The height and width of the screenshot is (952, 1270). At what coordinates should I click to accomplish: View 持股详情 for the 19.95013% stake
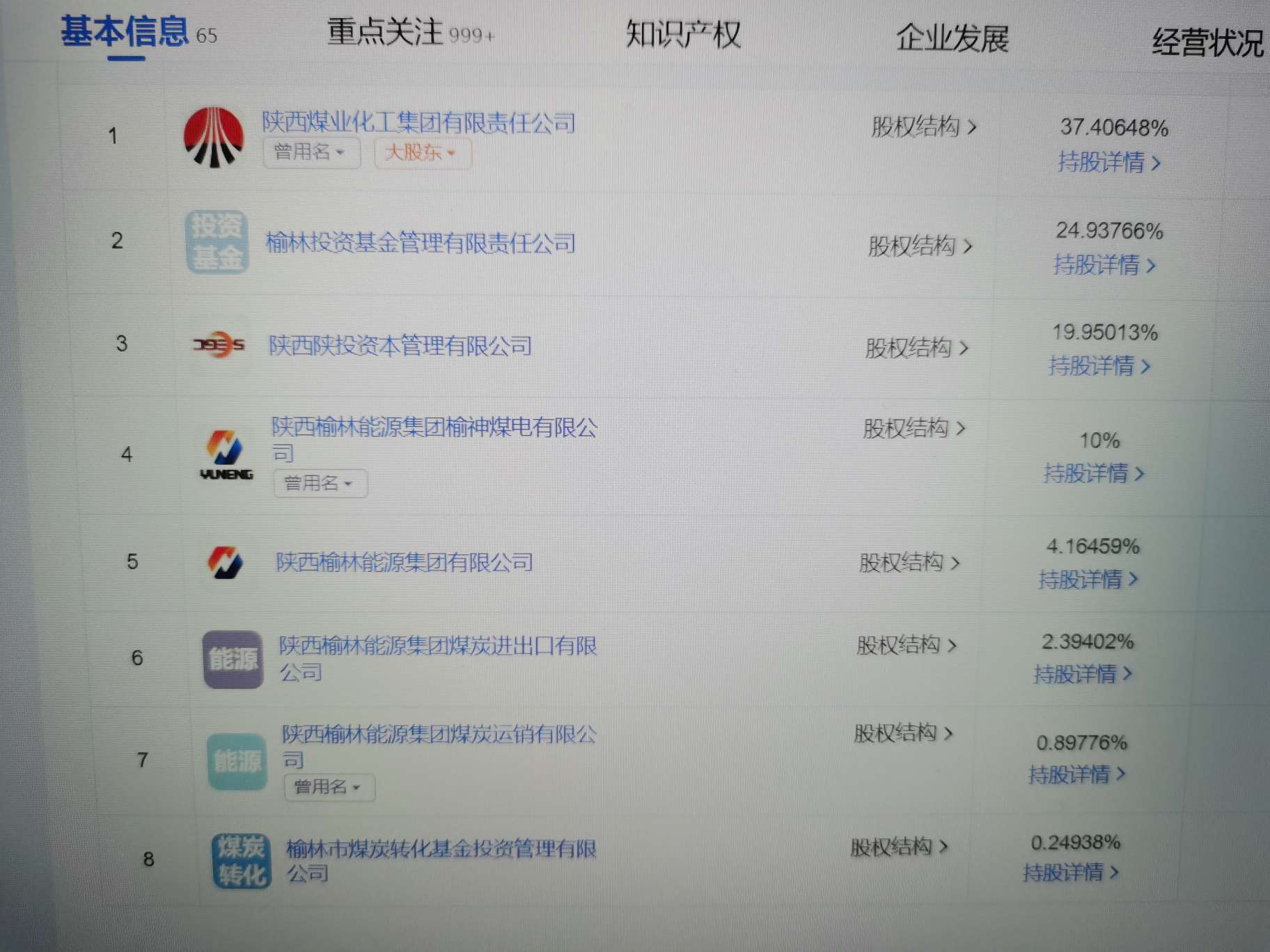1099,365
